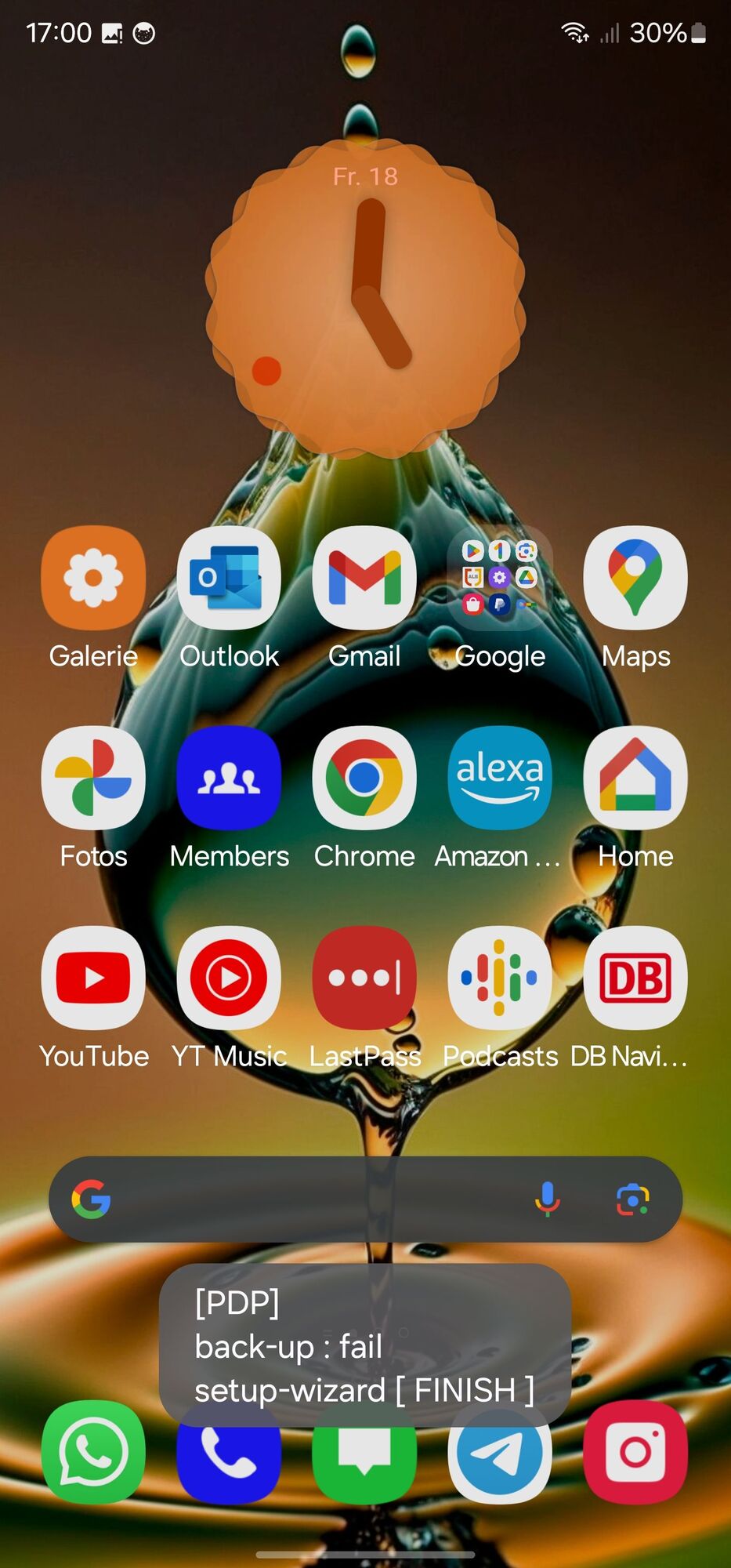Tap the Google search bar
The image size is (731, 1568).
(313, 1199)
